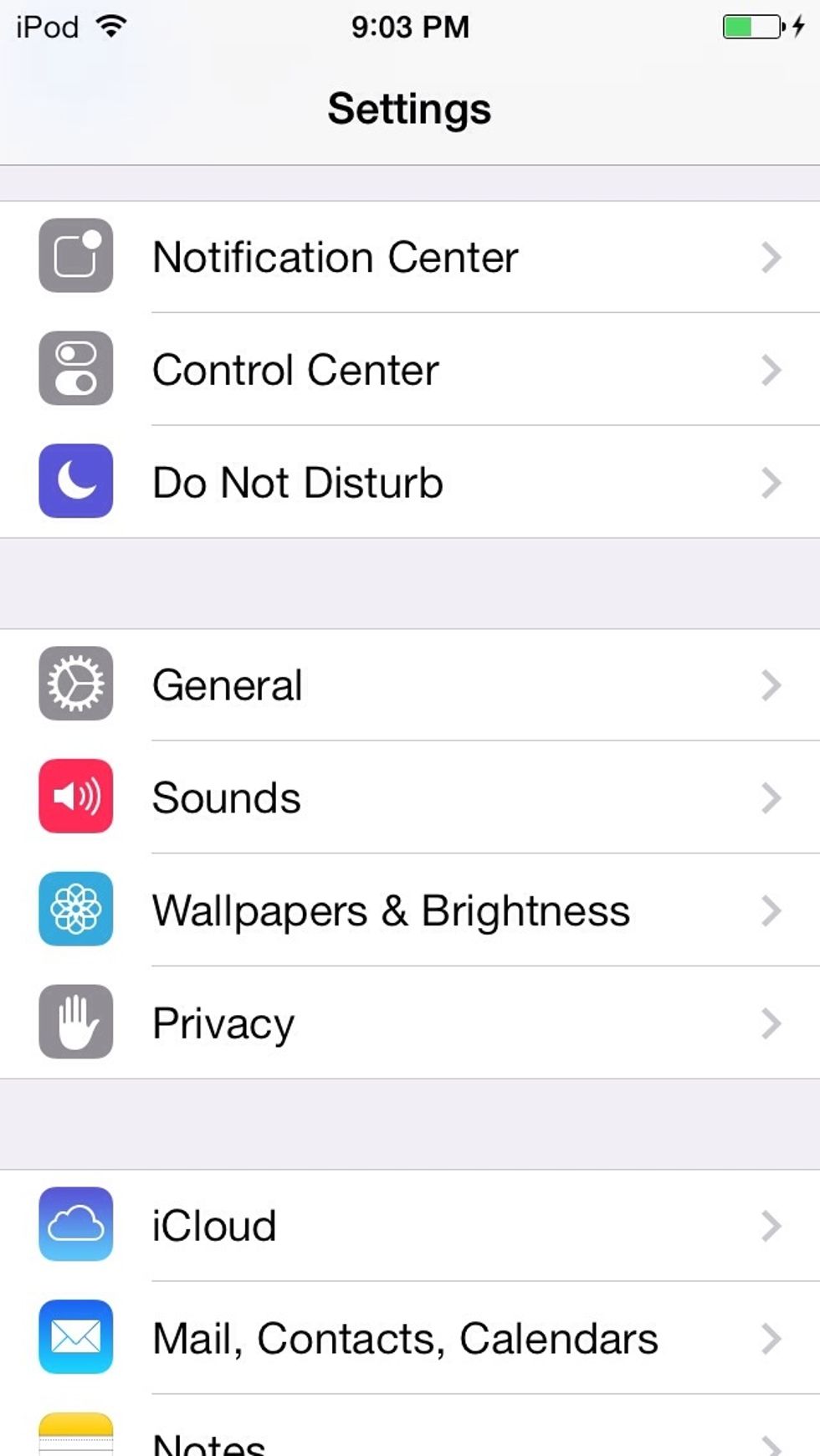
Task: Tap the red Sounds speaker icon
Action: coord(75,797)
